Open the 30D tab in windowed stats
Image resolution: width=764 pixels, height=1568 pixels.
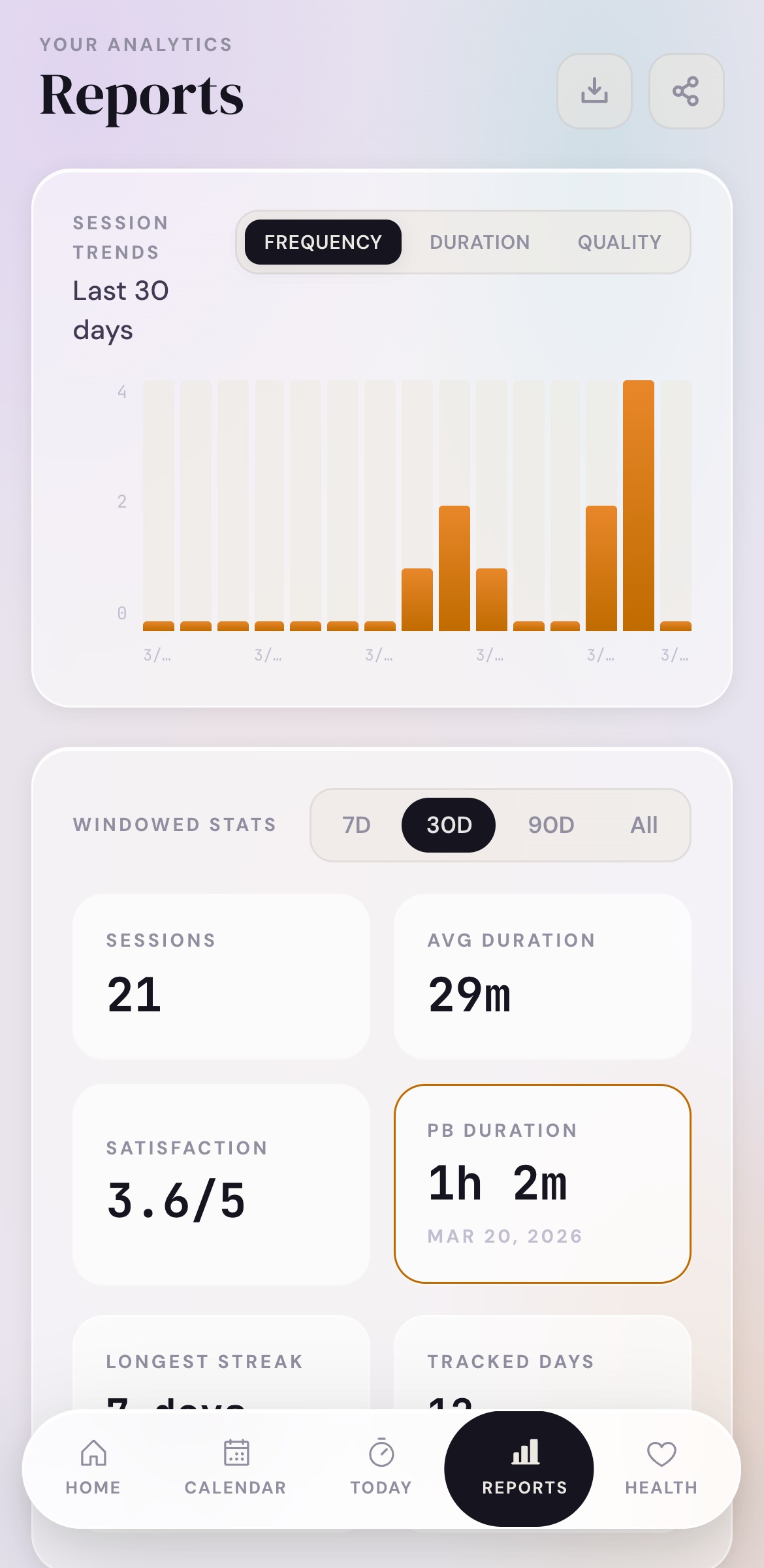[x=449, y=825]
